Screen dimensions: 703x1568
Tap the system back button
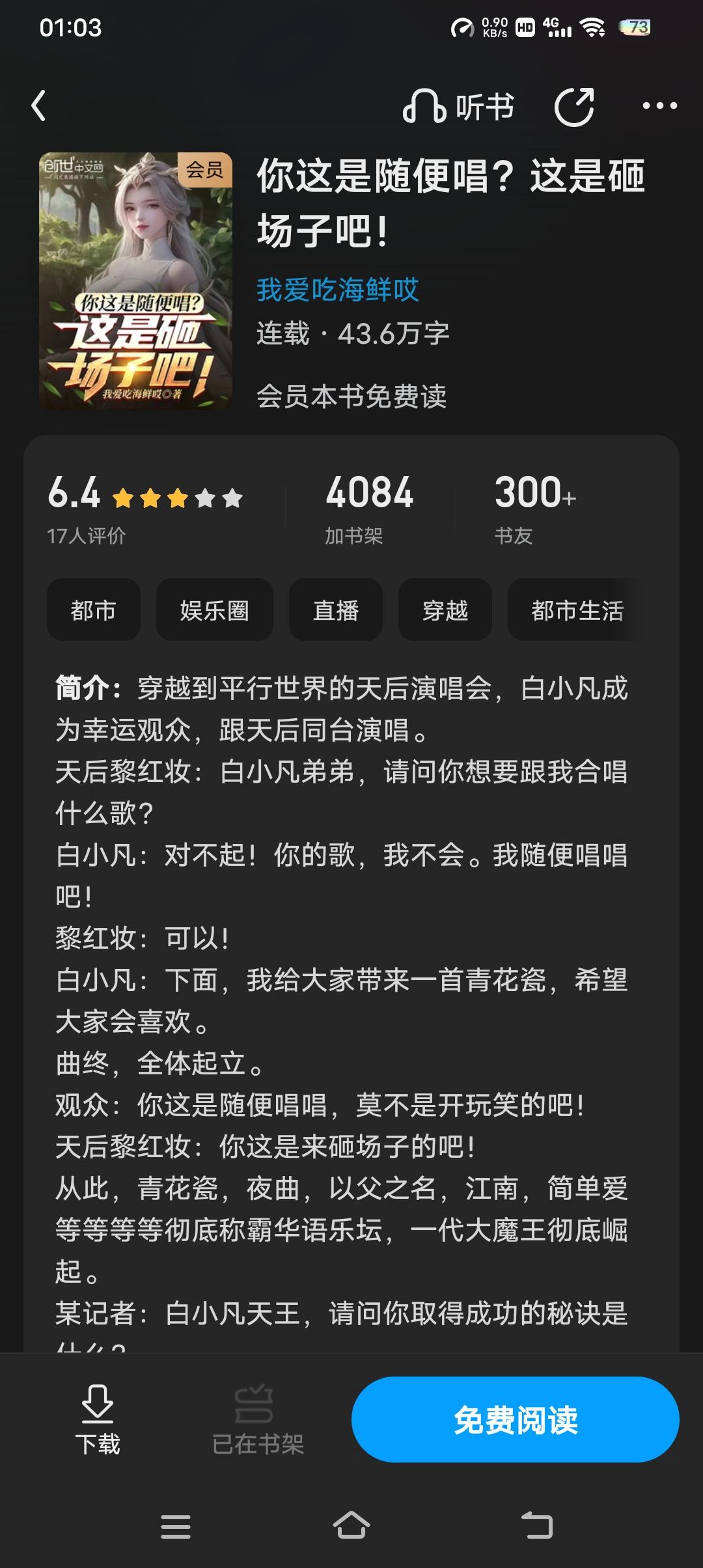point(537,1526)
